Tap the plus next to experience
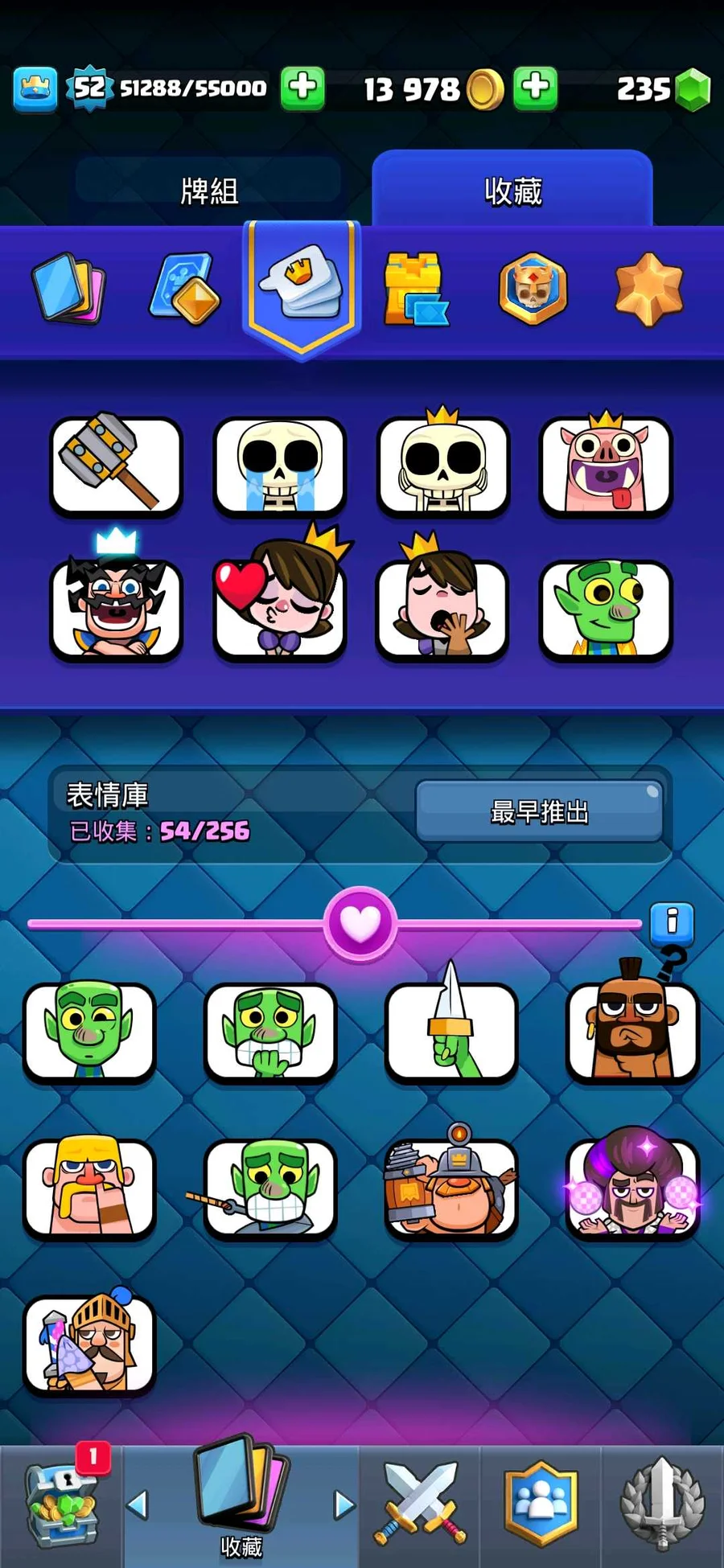The height and width of the screenshot is (1568, 724). 302,87
